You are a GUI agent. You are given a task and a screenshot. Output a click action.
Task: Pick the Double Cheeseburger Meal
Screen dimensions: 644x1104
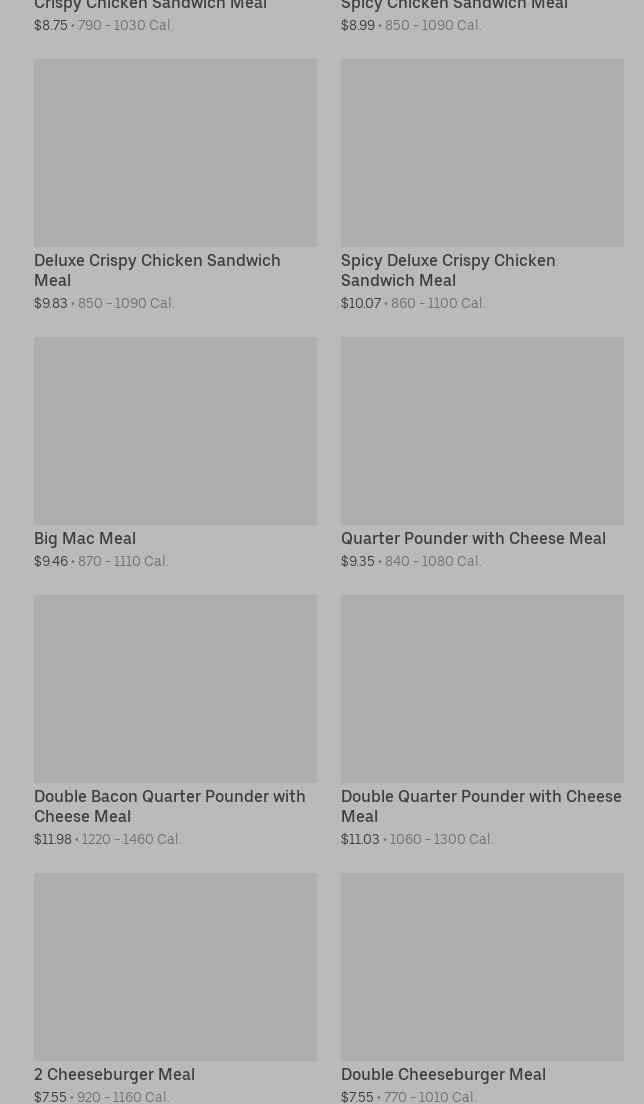tap(482, 967)
